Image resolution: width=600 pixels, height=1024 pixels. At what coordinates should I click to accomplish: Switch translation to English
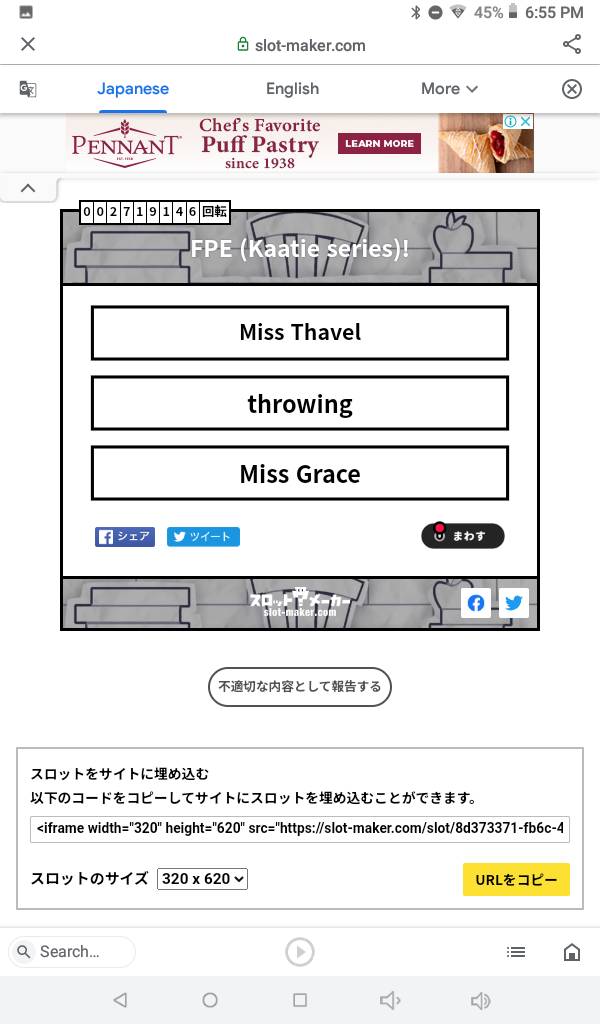[x=292, y=89]
